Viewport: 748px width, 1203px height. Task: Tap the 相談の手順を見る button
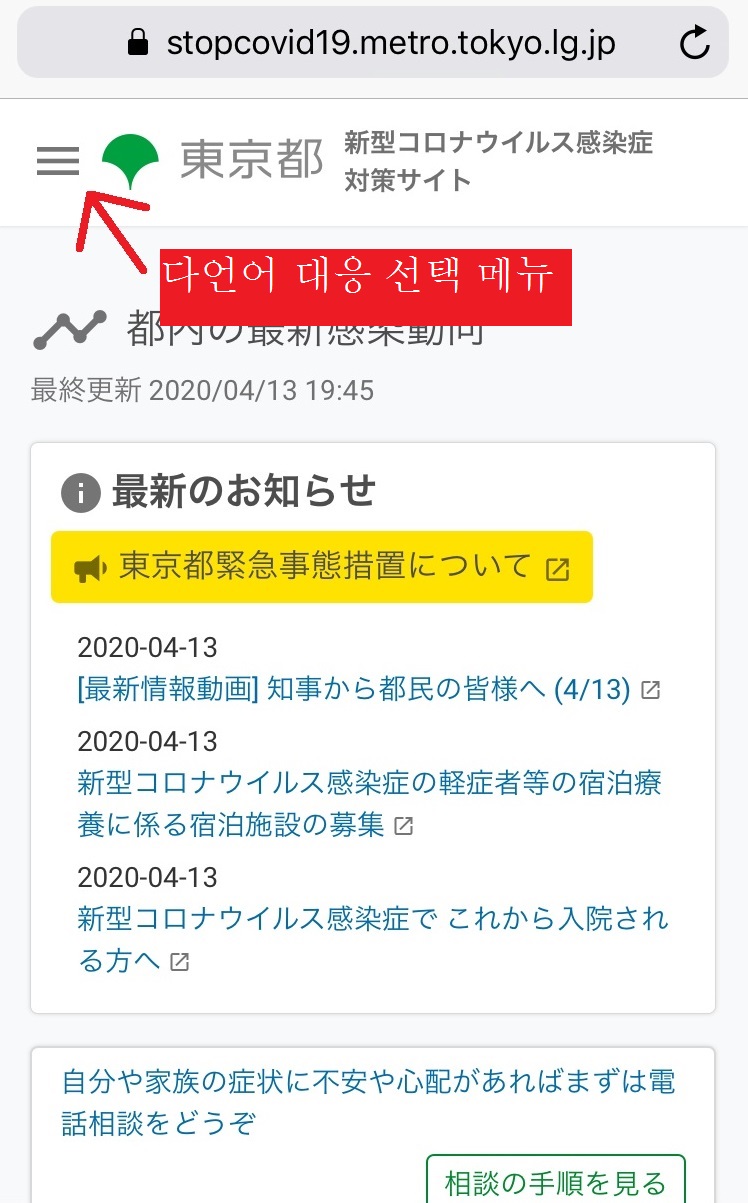coord(555,1184)
